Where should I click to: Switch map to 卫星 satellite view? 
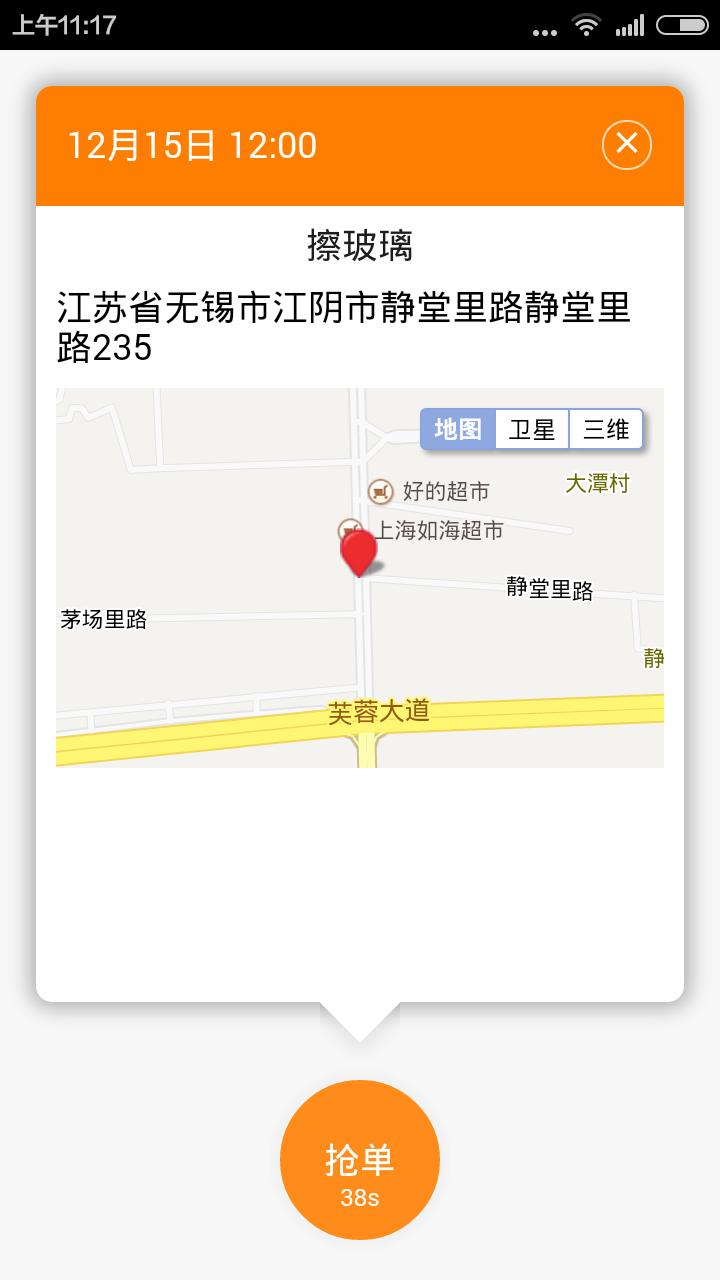tap(530, 430)
